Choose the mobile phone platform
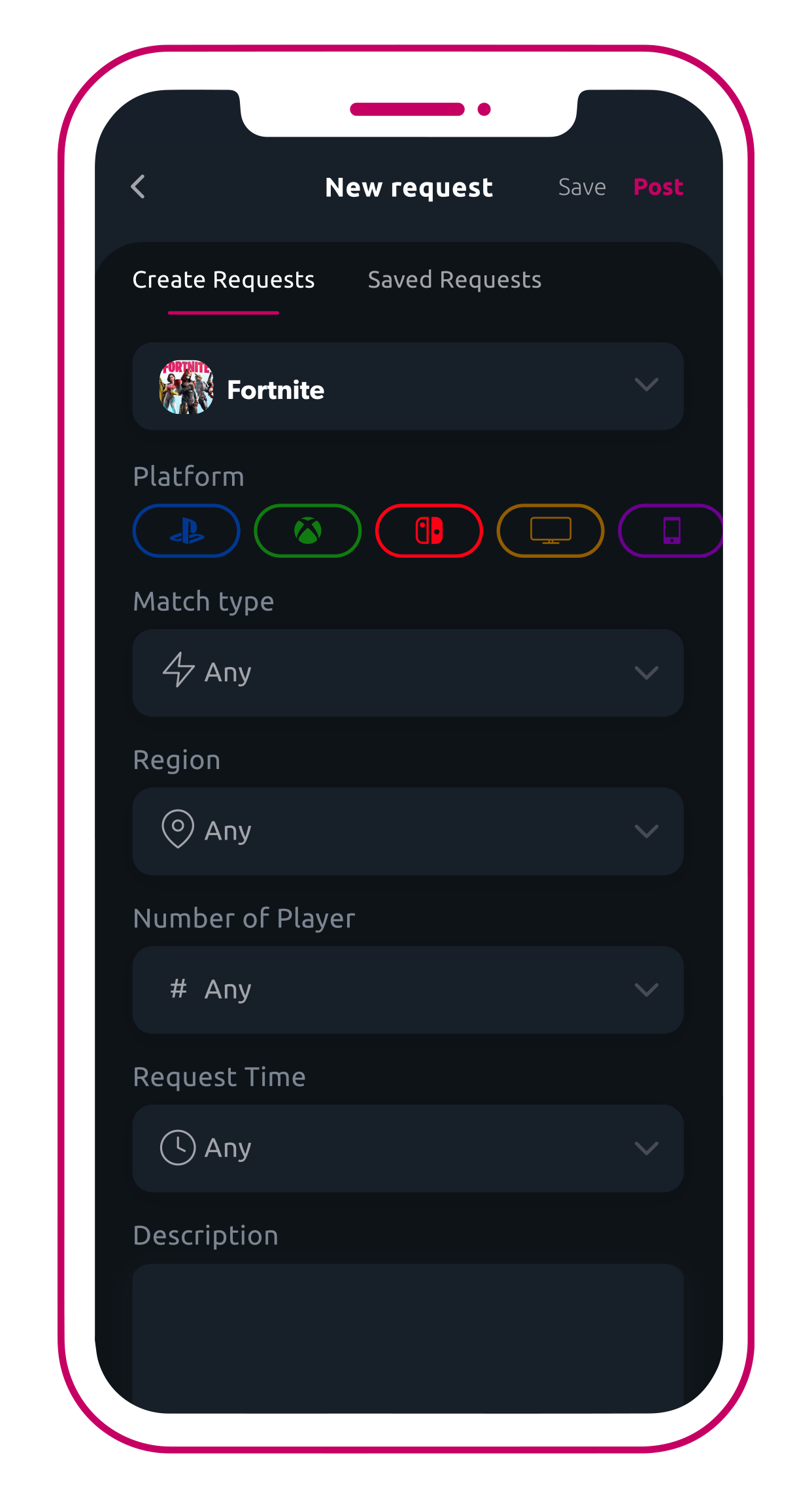 [x=671, y=530]
